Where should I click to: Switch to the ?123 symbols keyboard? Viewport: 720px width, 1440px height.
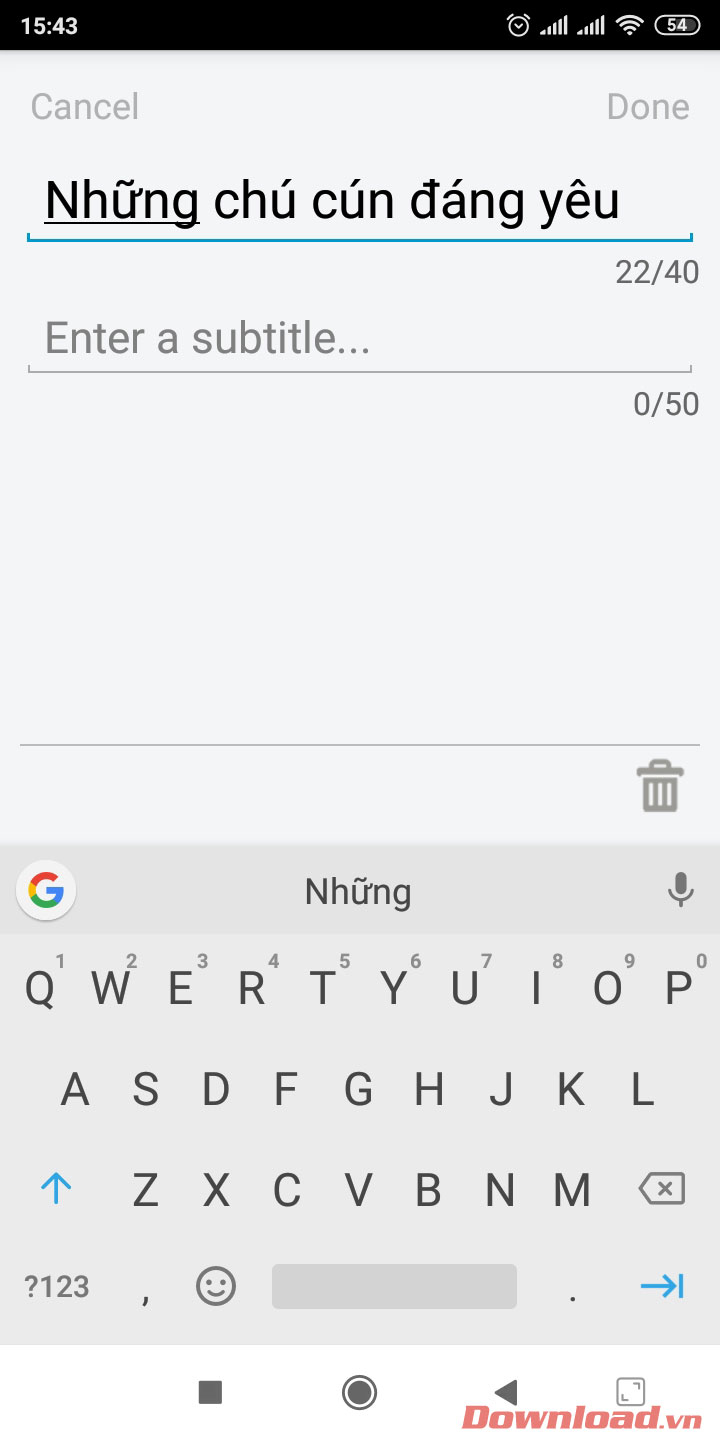click(x=57, y=1287)
